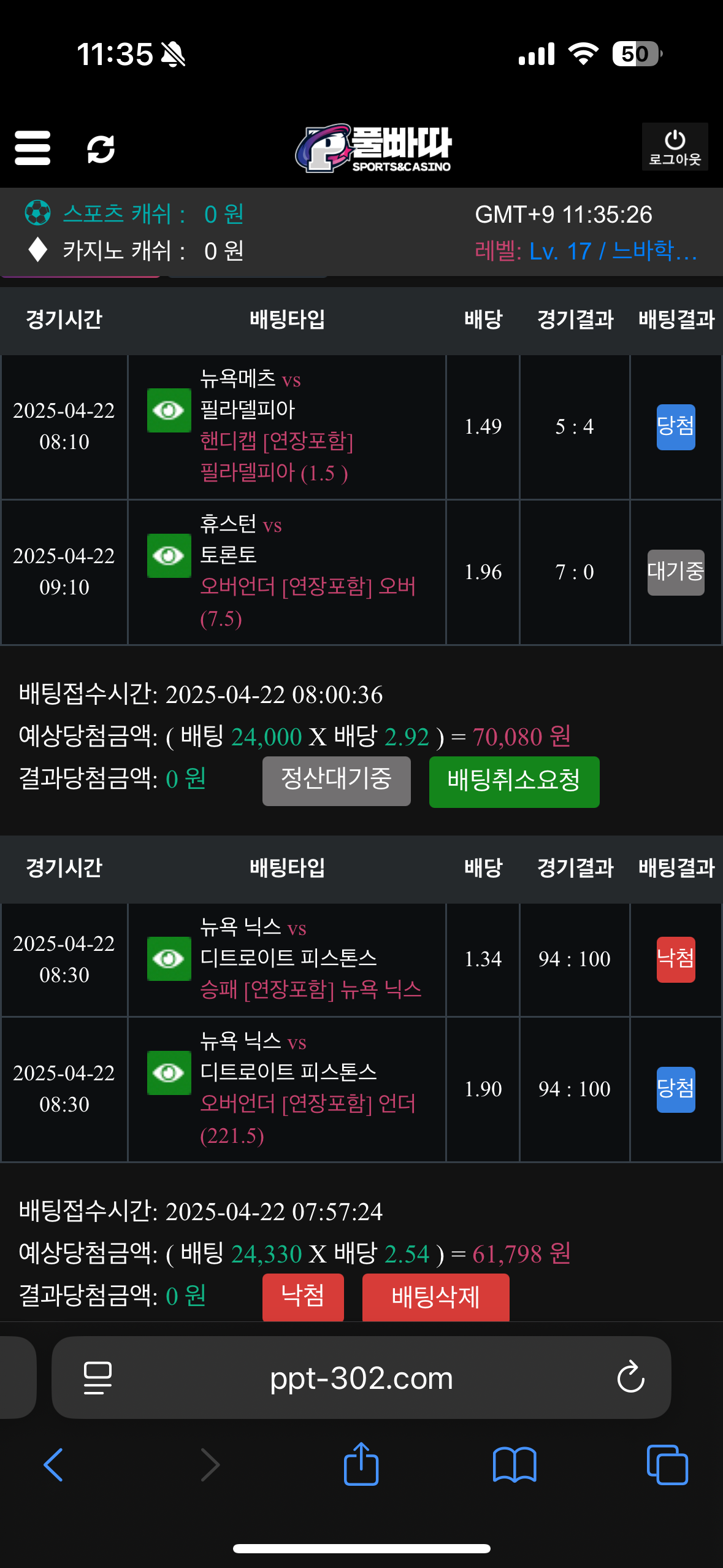View details eye icon for 휴스턴 vs 토론토
723x1568 pixels.
coord(169,556)
